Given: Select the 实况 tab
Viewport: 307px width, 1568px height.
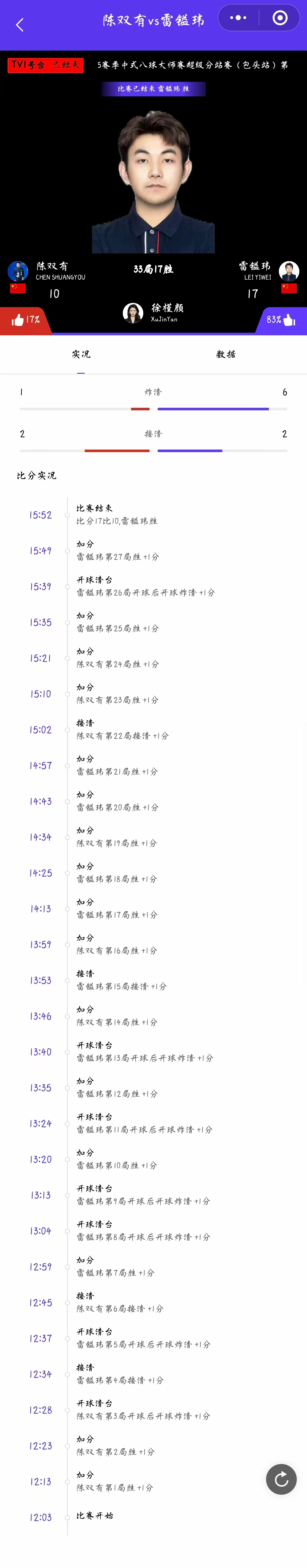Looking at the screenshot, I should 81,354.
